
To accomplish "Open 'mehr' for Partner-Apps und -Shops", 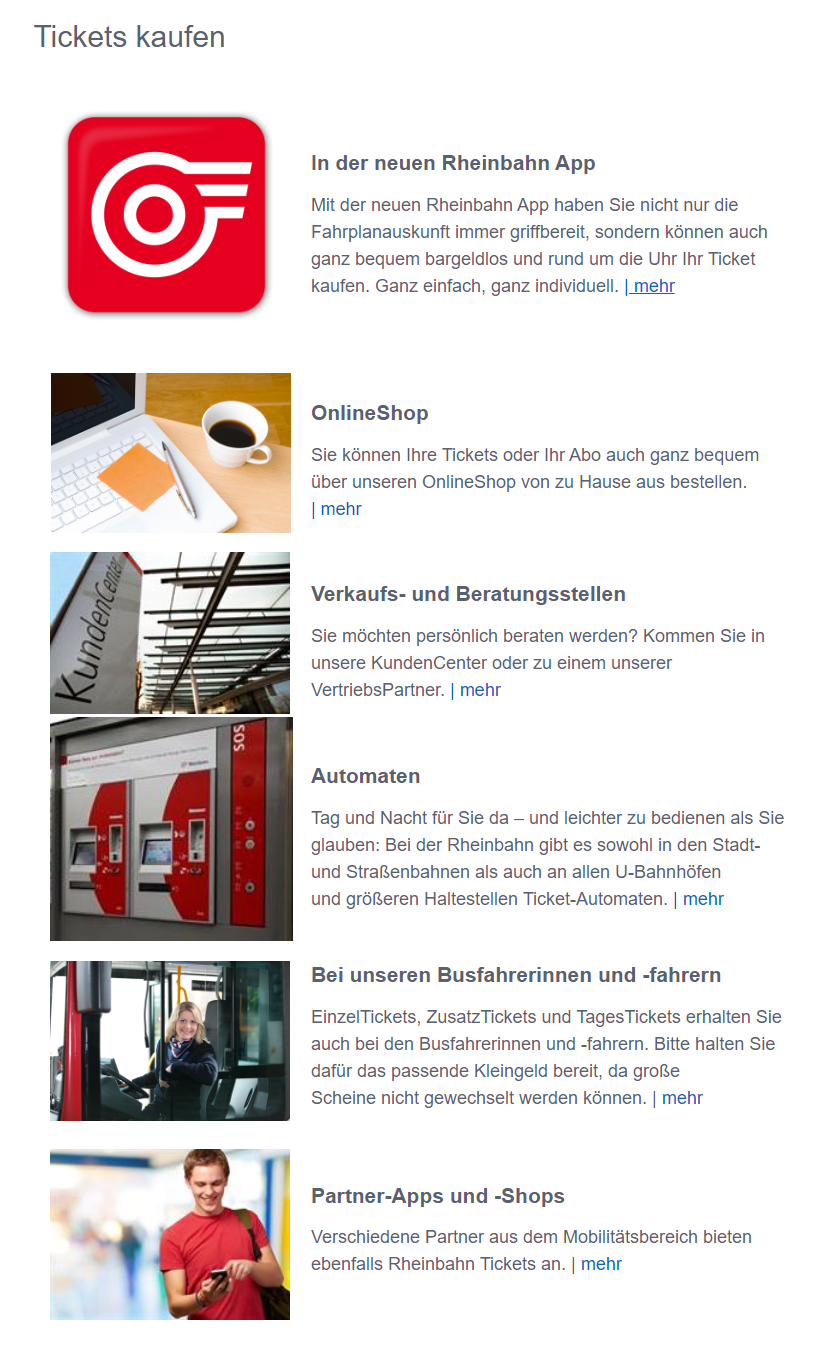I will tap(601, 1264).
